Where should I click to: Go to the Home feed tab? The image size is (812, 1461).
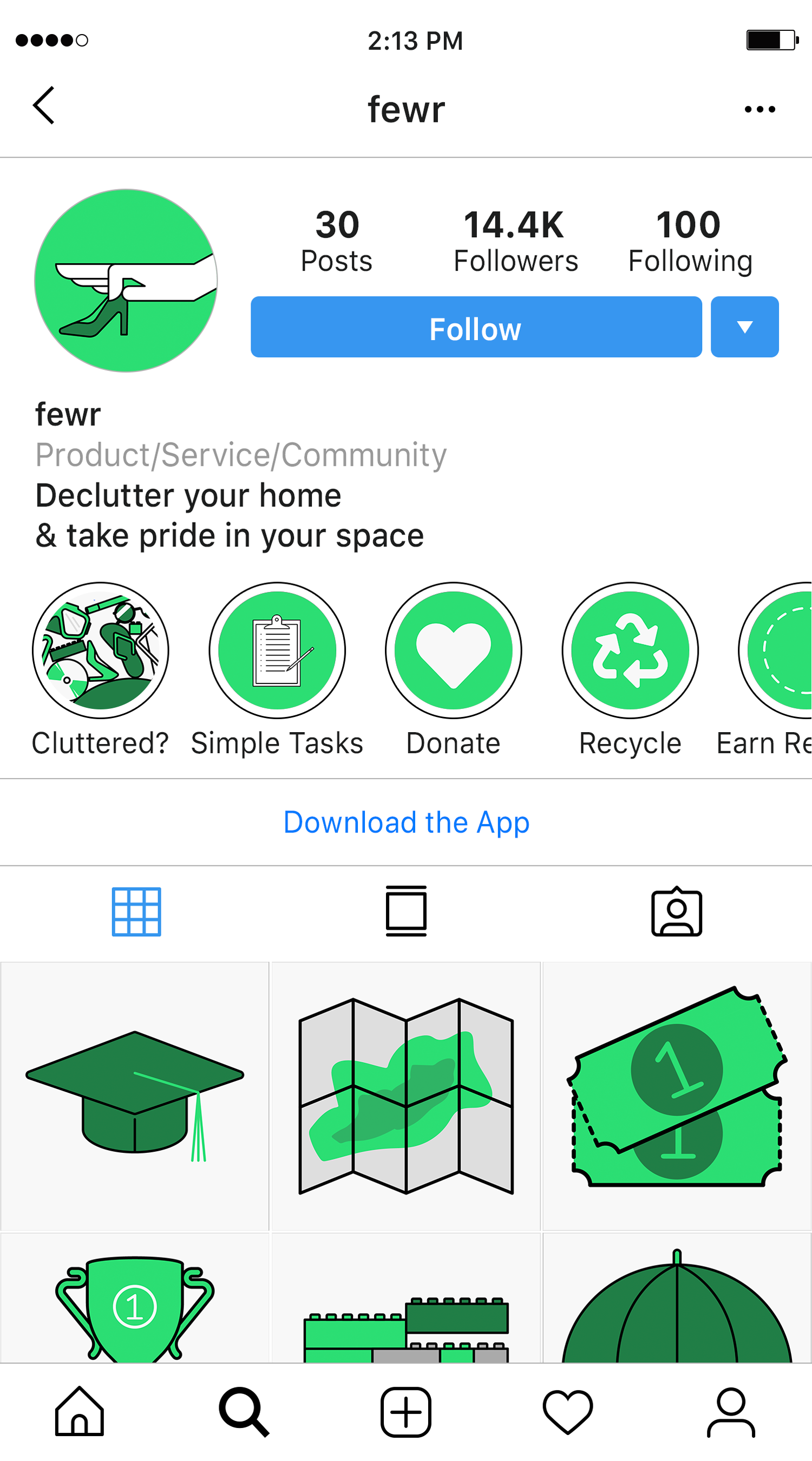(x=80, y=1412)
